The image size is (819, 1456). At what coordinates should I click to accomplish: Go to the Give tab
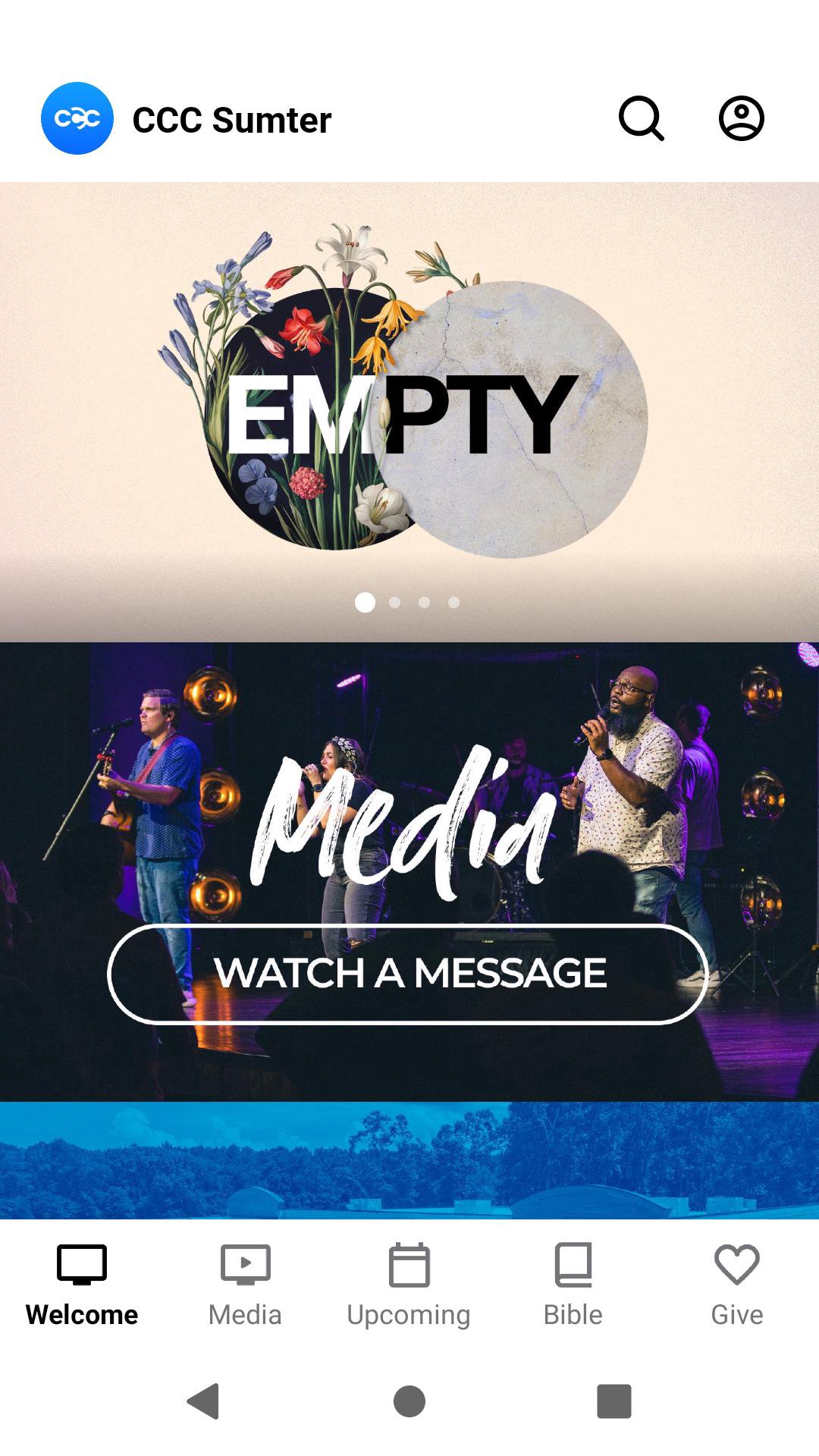pos(736,1283)
